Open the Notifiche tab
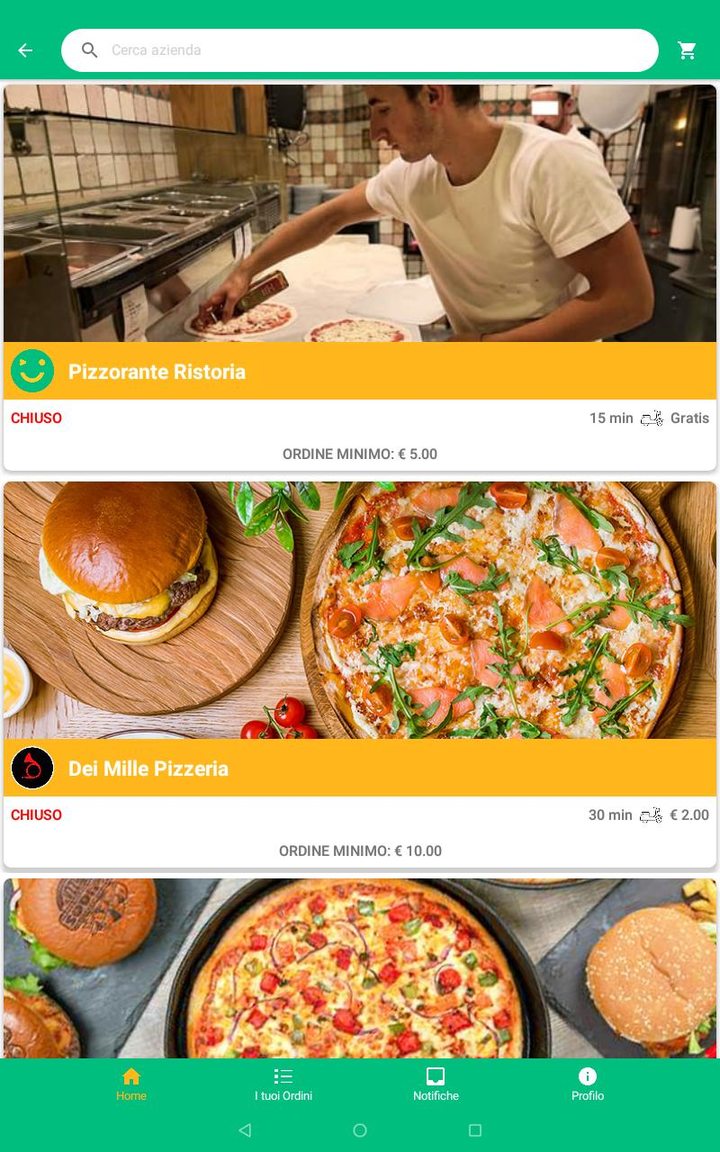This screenshot has width=720, height=1152. click(x=436, y=1084)
